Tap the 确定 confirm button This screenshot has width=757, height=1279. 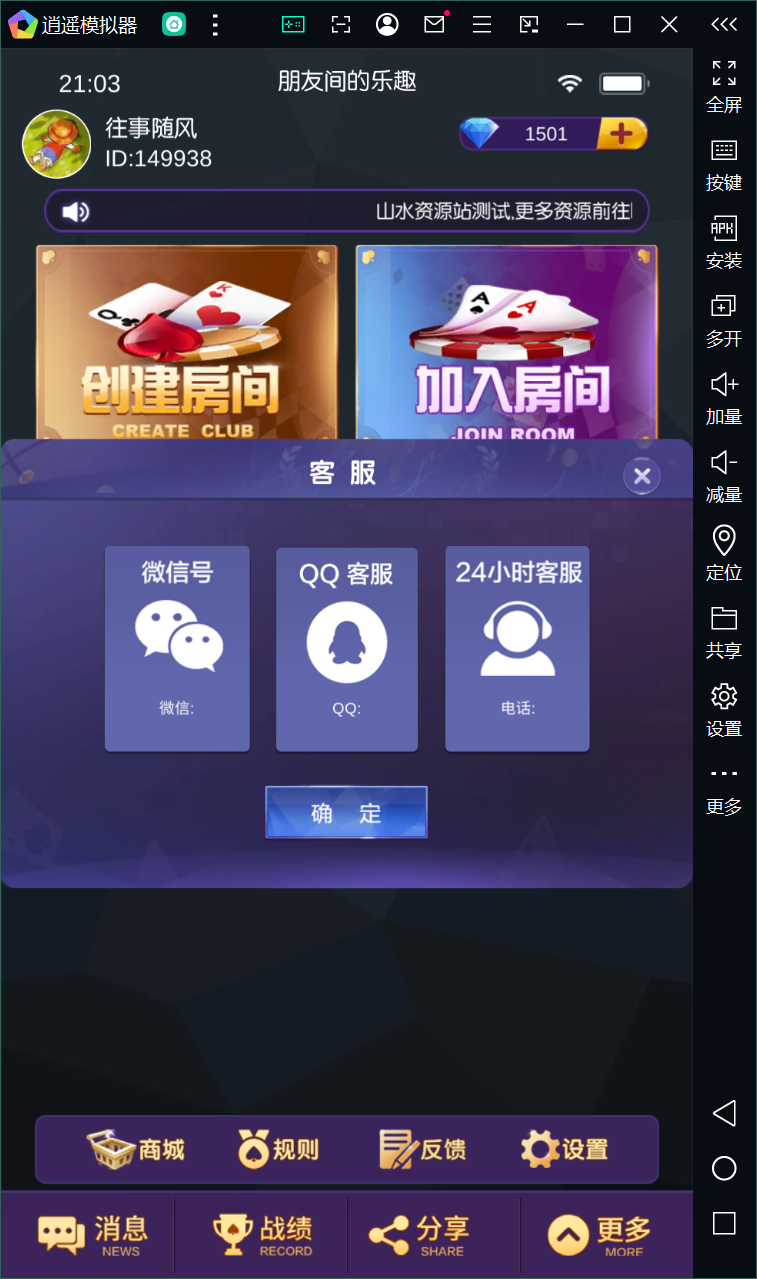[346, 812]
